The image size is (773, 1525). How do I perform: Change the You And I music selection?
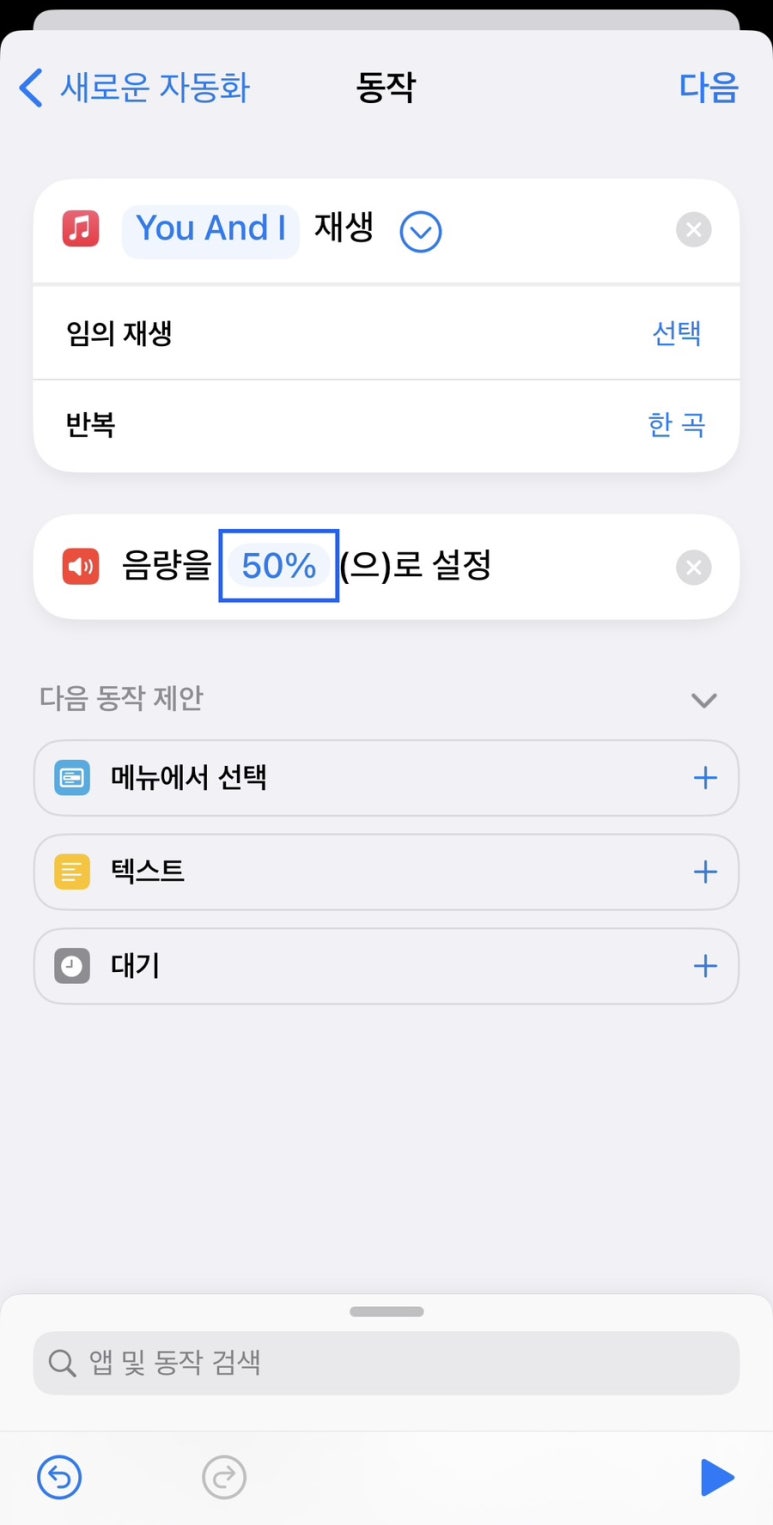210,230
